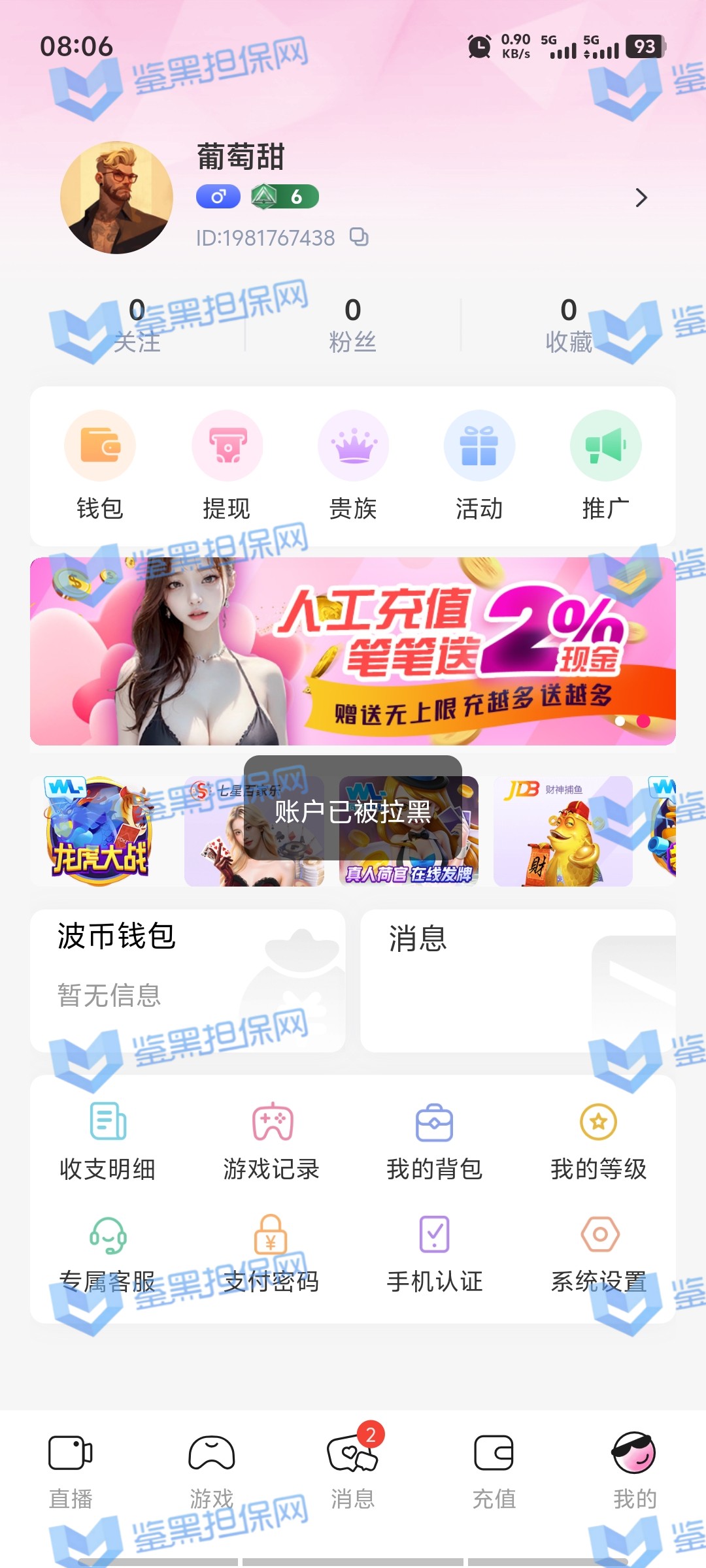Screen dimensions: 706x1568
Task: Launch the 龙虎大战 game
Action: pos(100,831)
